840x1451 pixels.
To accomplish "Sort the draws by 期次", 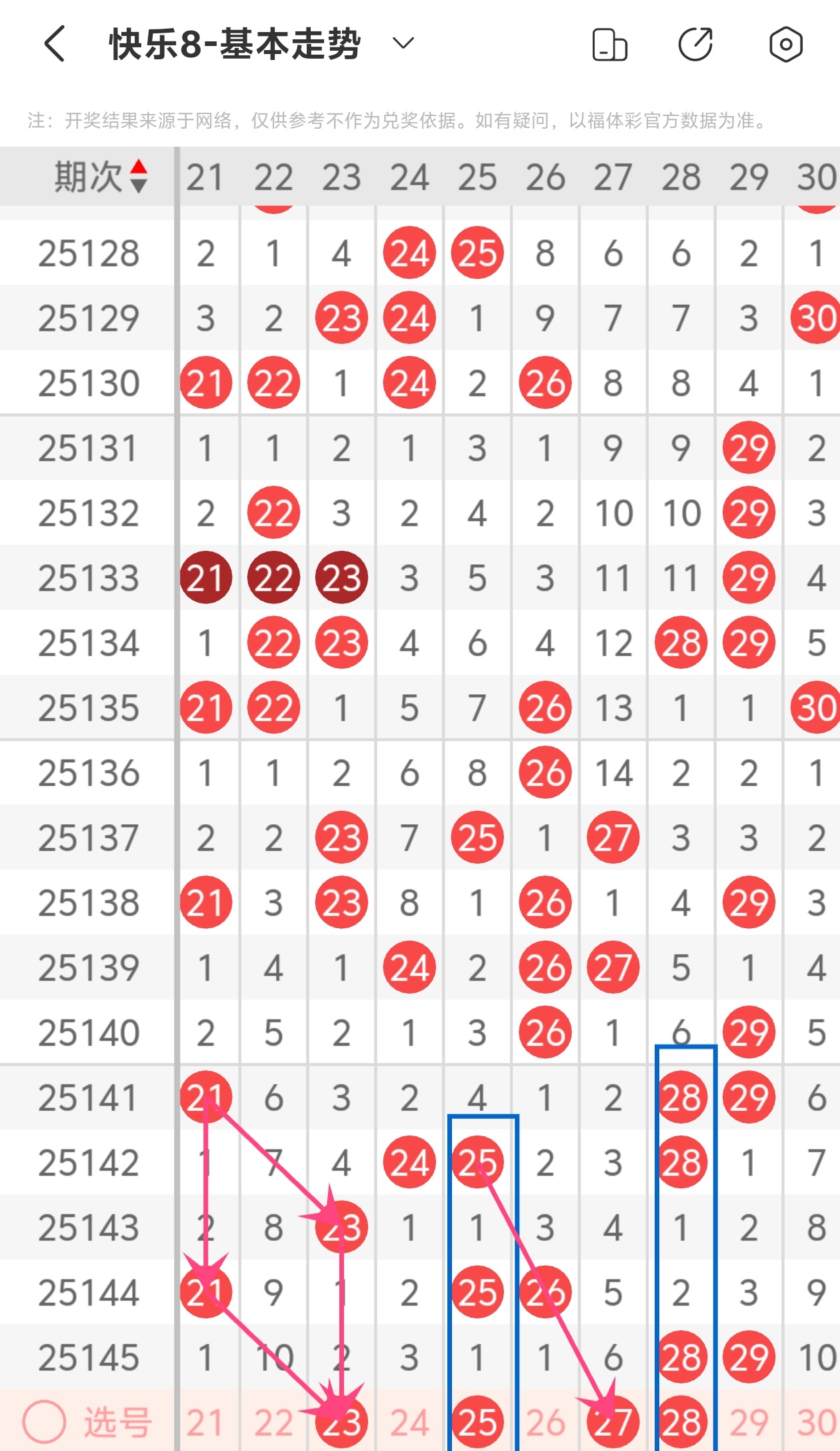I will tap(138, 177).
